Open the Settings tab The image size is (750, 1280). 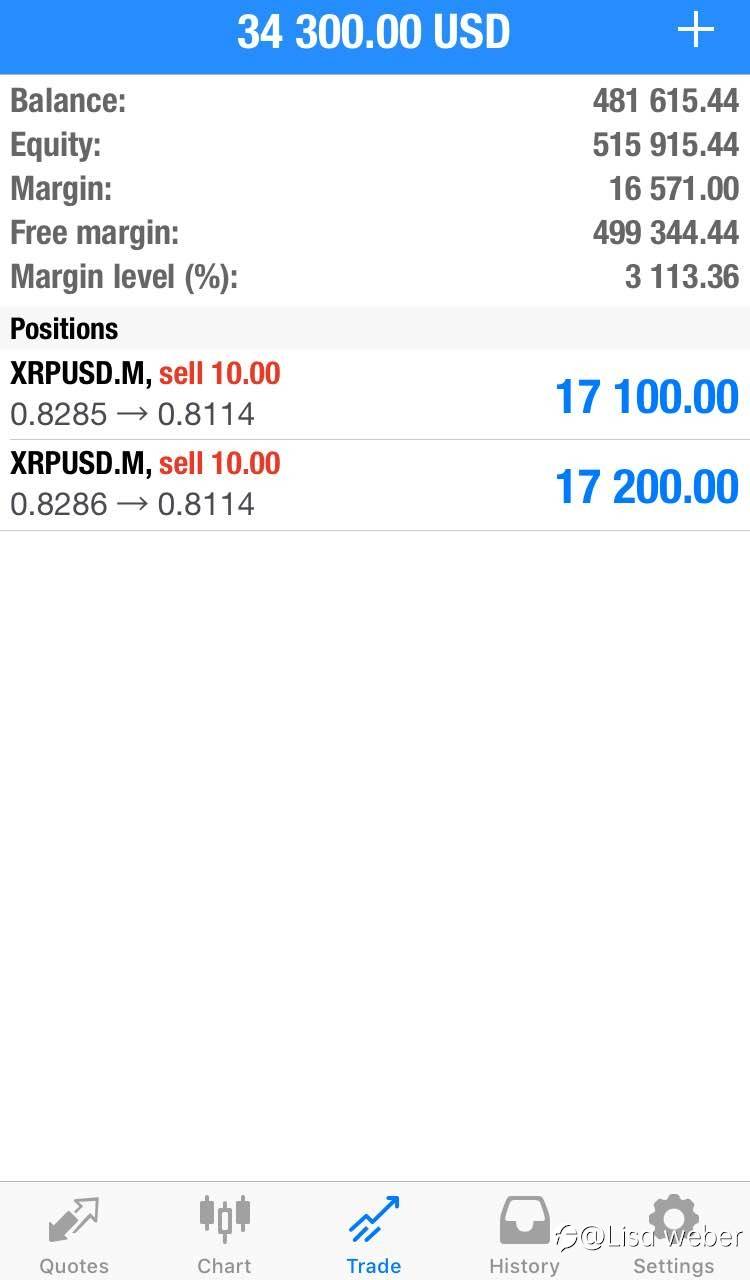pos(674,1234)
